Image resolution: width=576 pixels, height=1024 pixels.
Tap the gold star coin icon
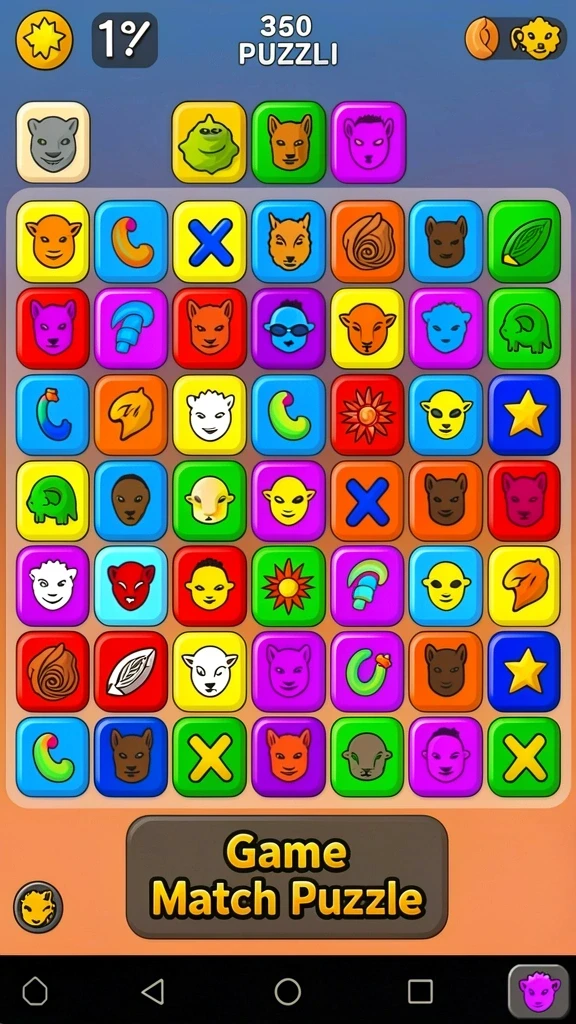click(44, 39)
